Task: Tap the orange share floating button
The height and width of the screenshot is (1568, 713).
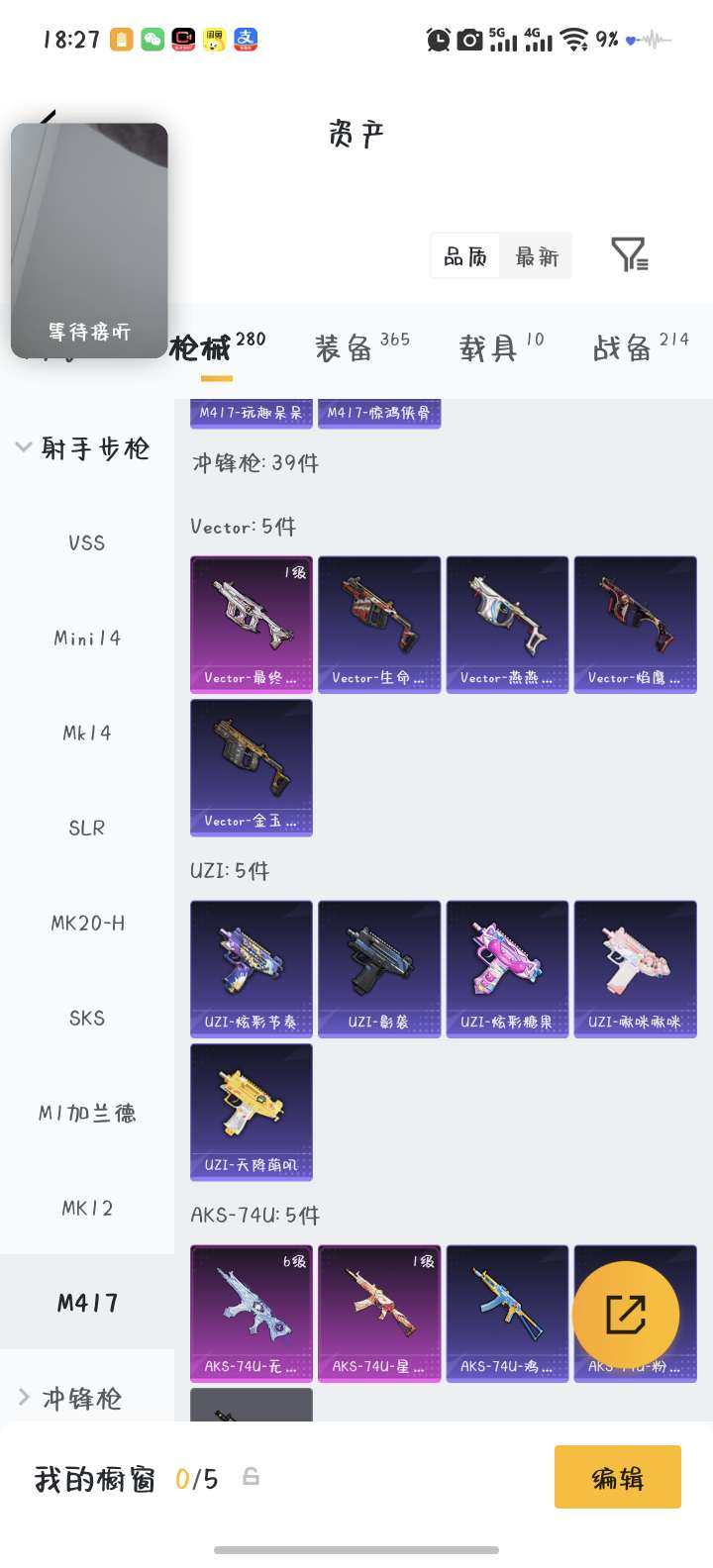Action: (626, 1315)
